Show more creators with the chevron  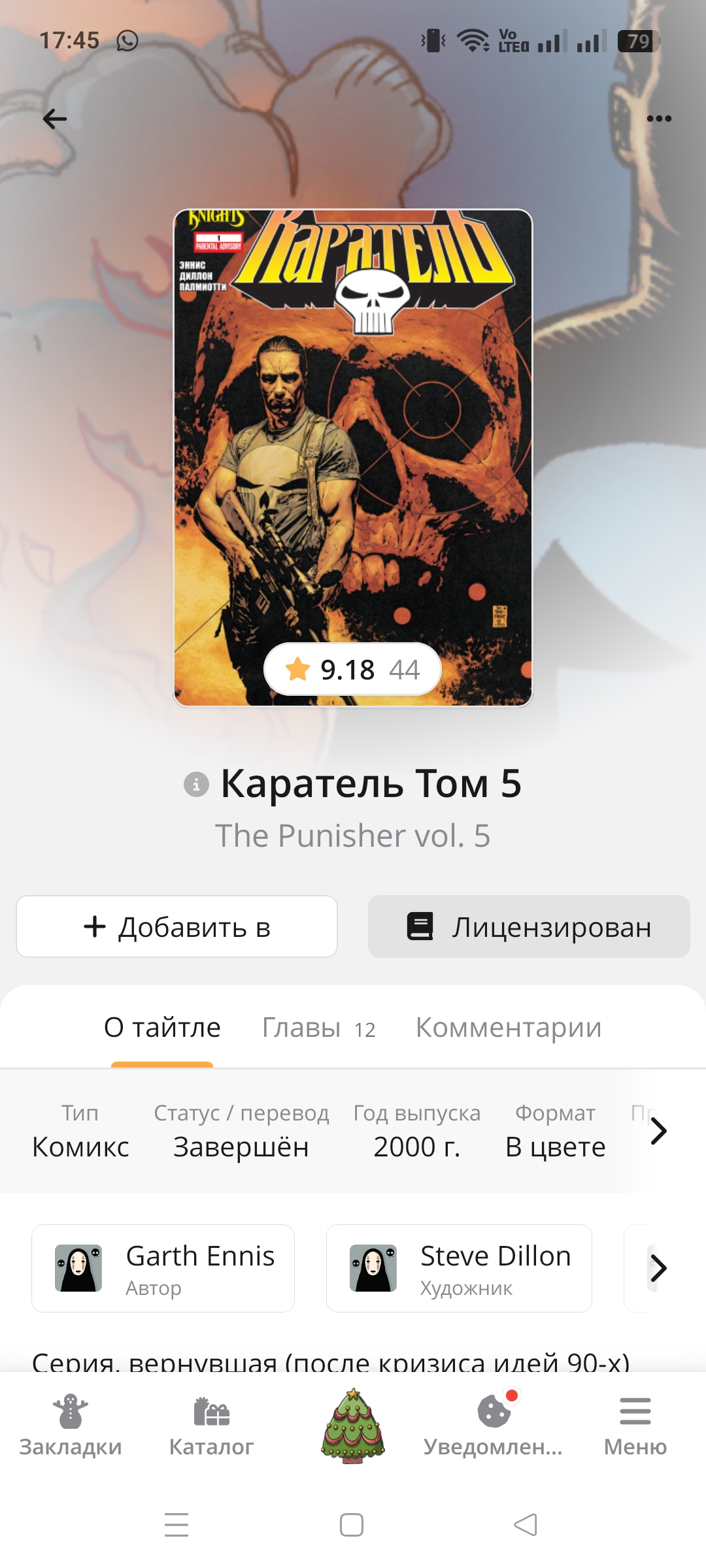(x=658, y=1268)
